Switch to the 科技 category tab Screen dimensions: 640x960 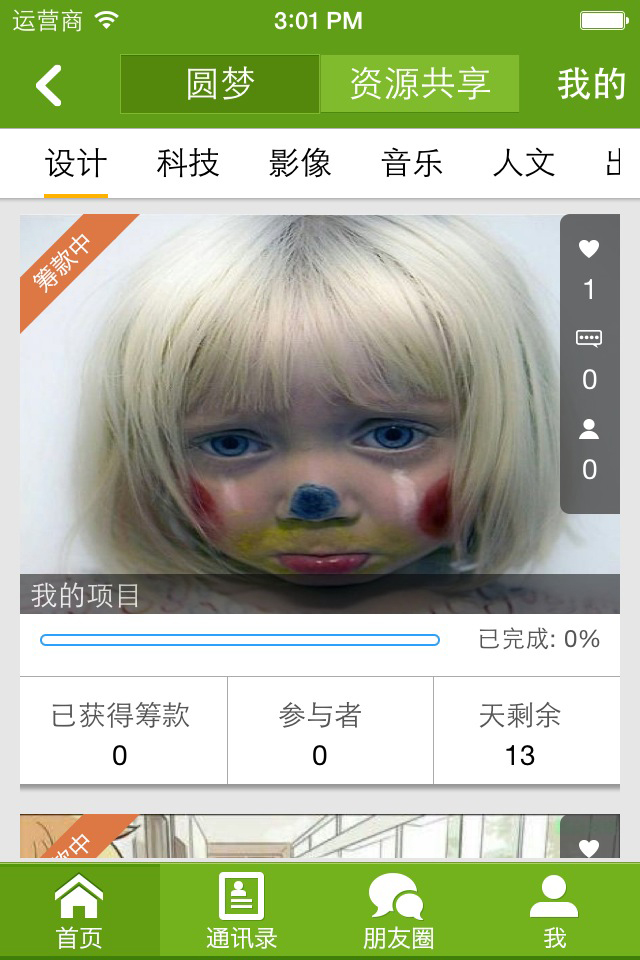[188, 164]
